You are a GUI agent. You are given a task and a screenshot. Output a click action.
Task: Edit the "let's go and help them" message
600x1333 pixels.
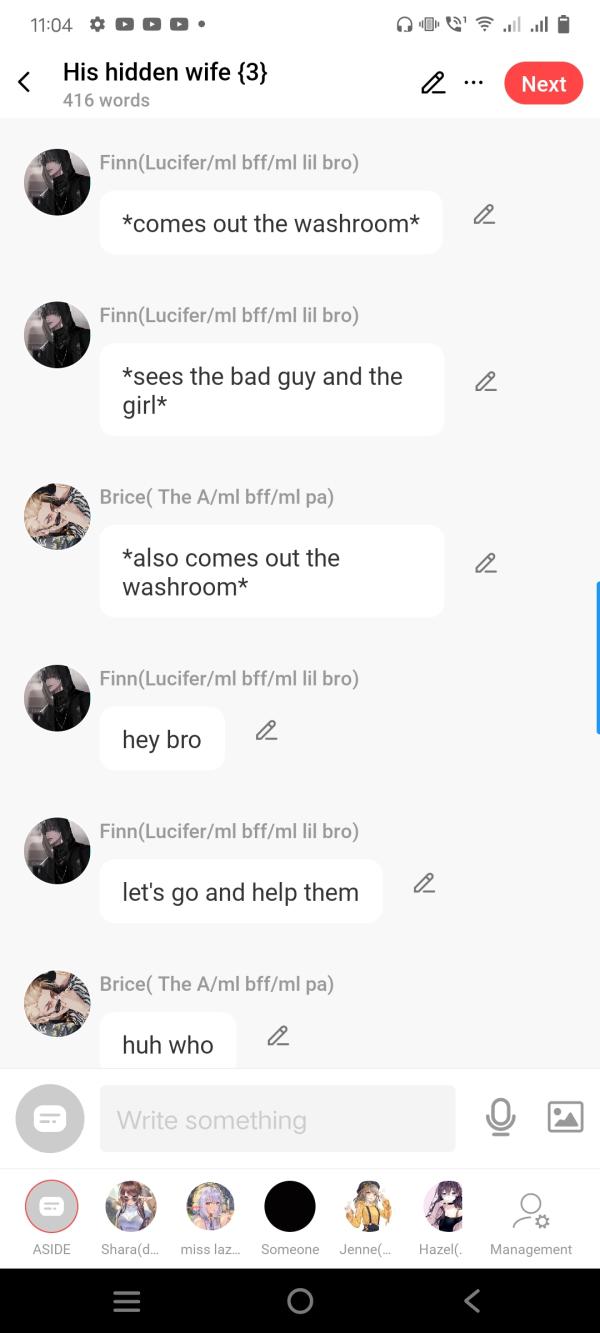pyautogui.click(x=424, y=883)
